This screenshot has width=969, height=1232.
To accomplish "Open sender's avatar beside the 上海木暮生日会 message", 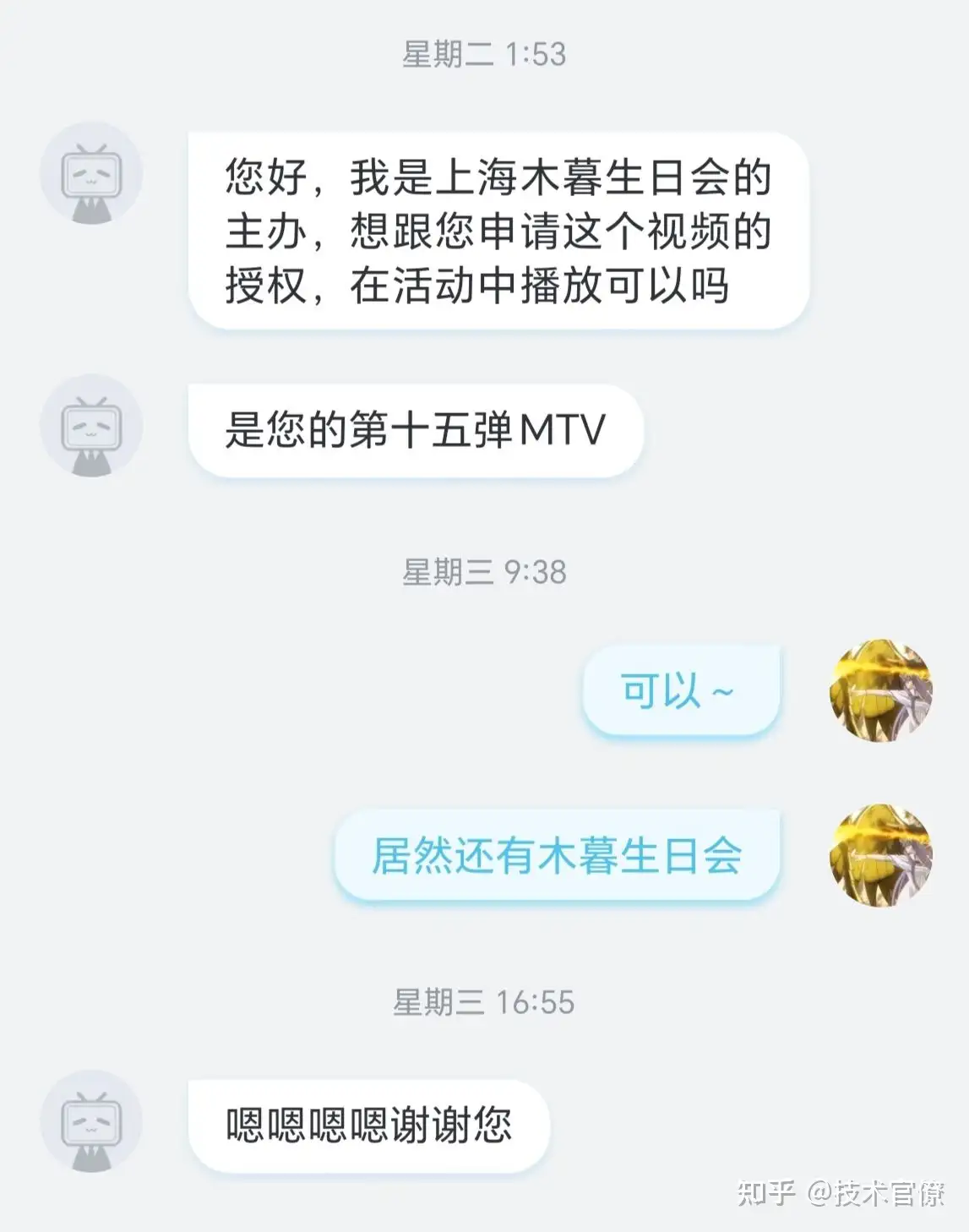I will click(x=91, y=174).
